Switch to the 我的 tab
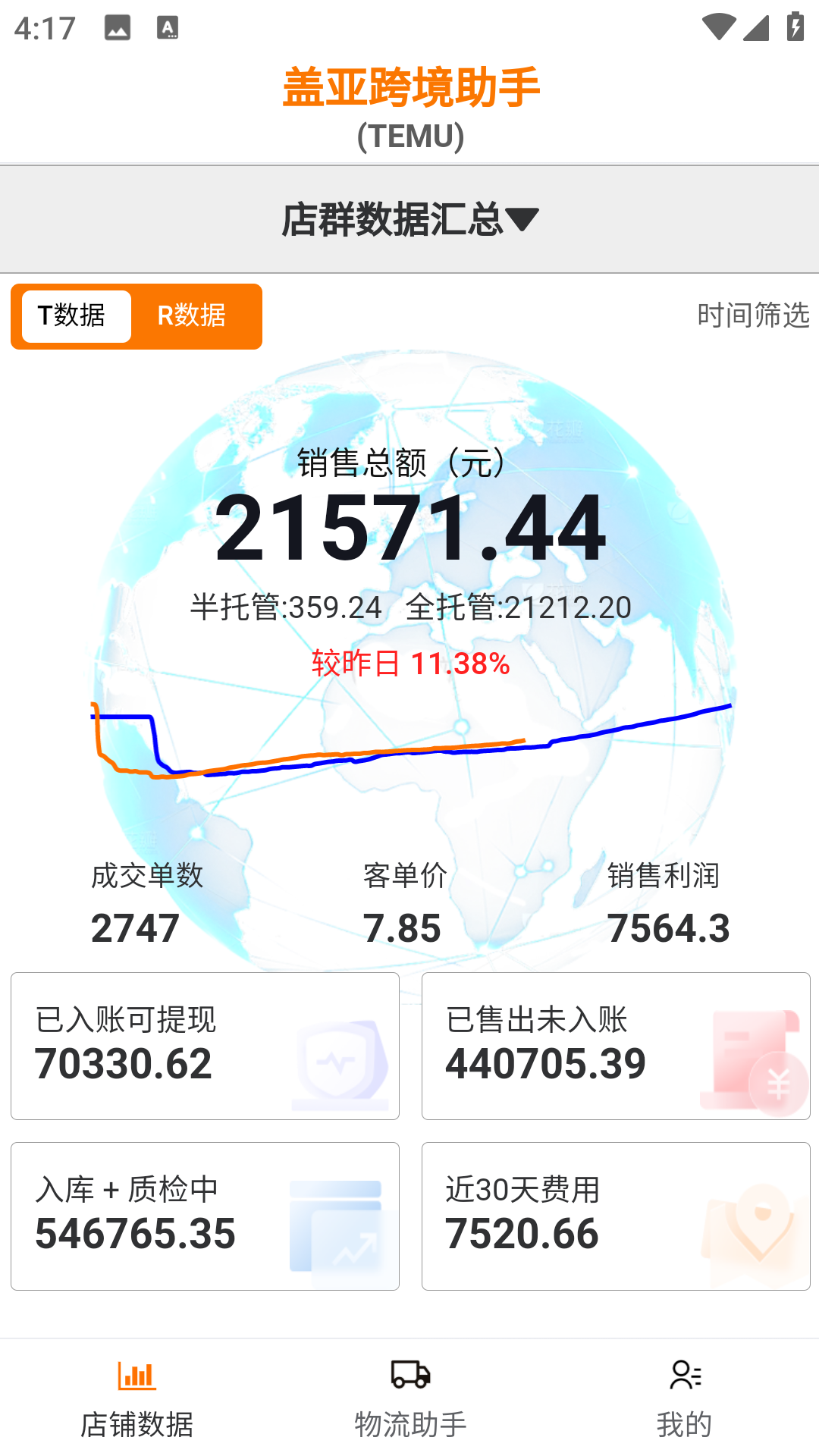 684,1399
